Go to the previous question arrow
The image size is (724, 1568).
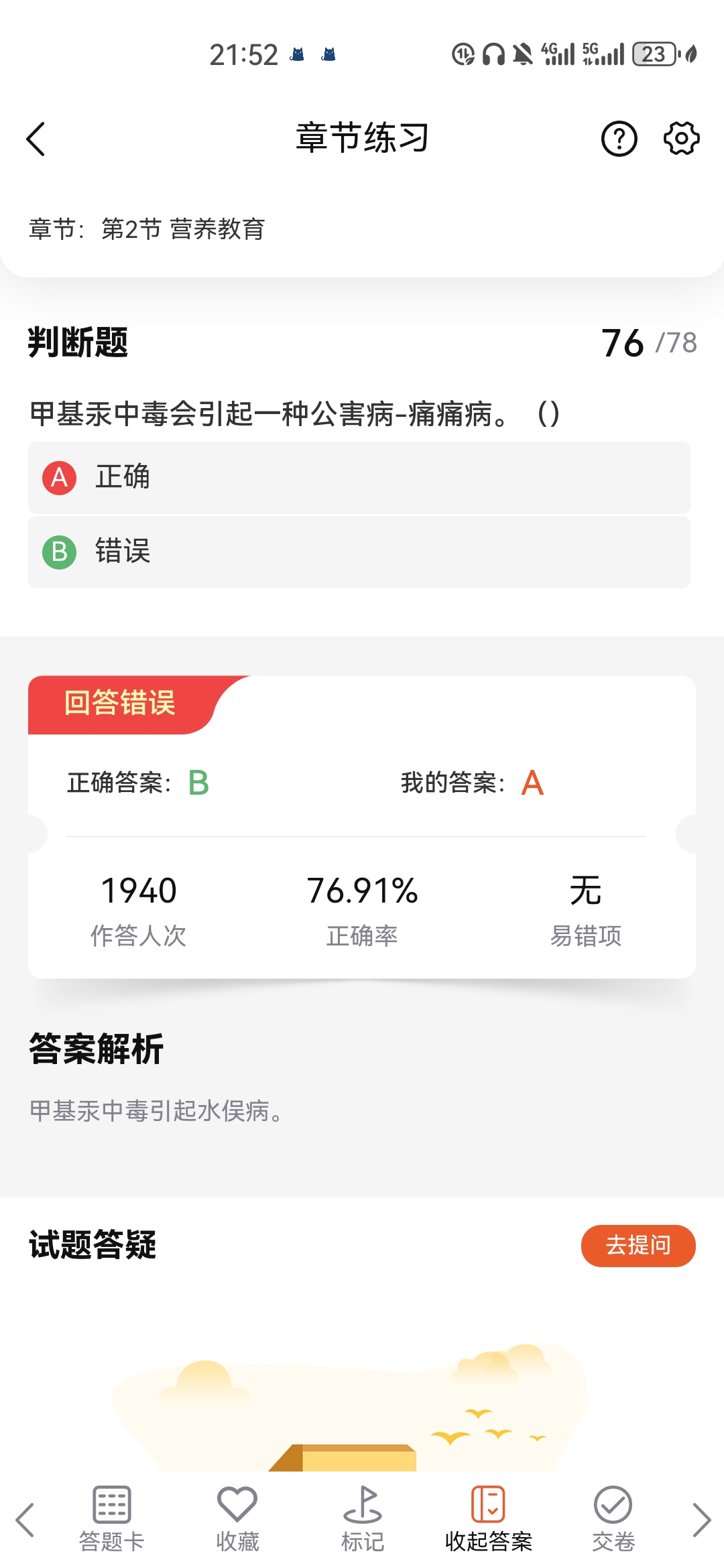(x=25, y=1520)
